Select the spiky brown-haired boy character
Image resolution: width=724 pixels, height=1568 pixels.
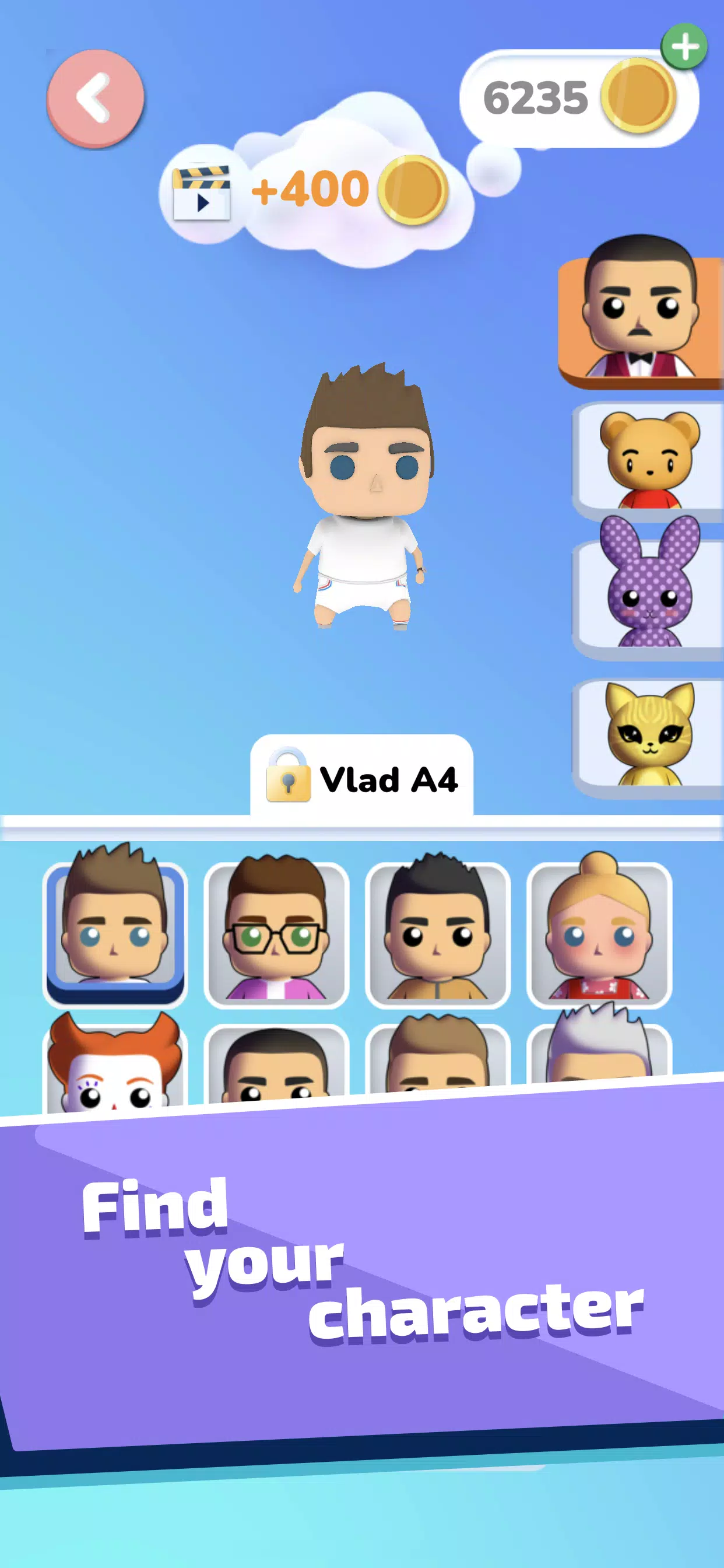pyautogui.click(x=115, y=930)
